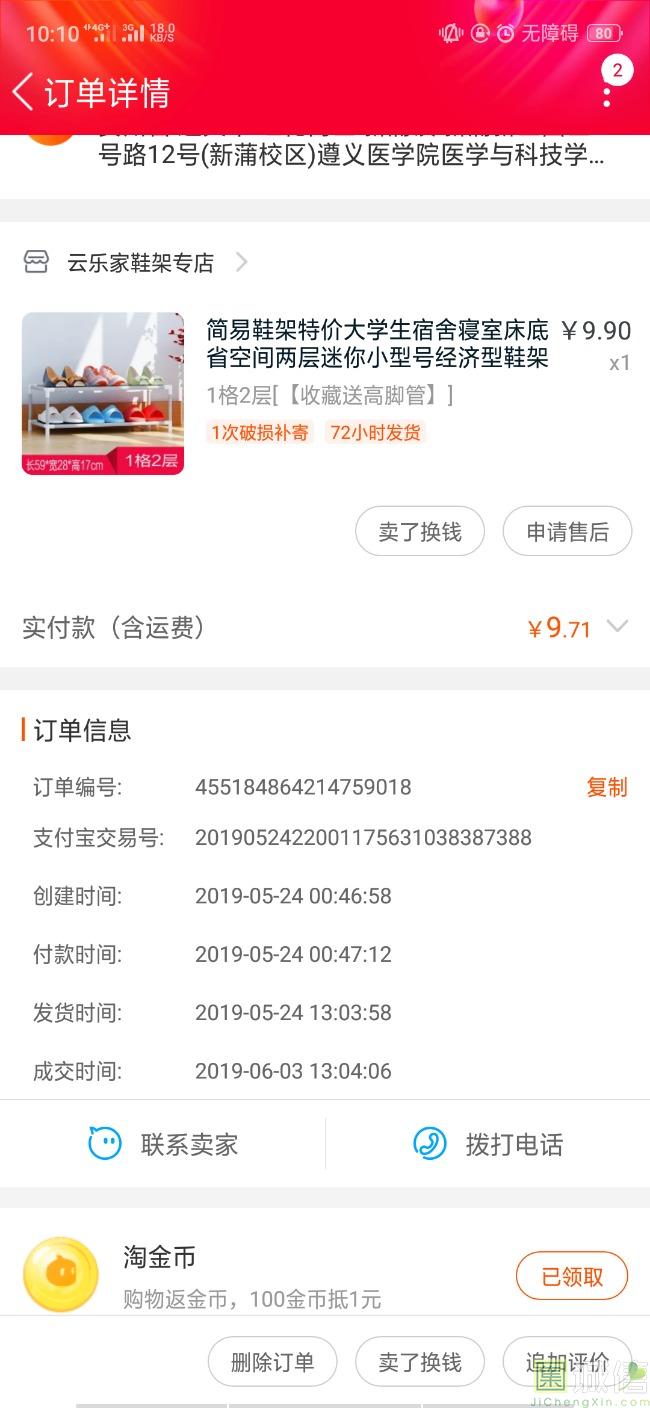Open the 云乐家鞋架专店 store page
This screenshot has height=1408, width=650.
tap(140, 263)
